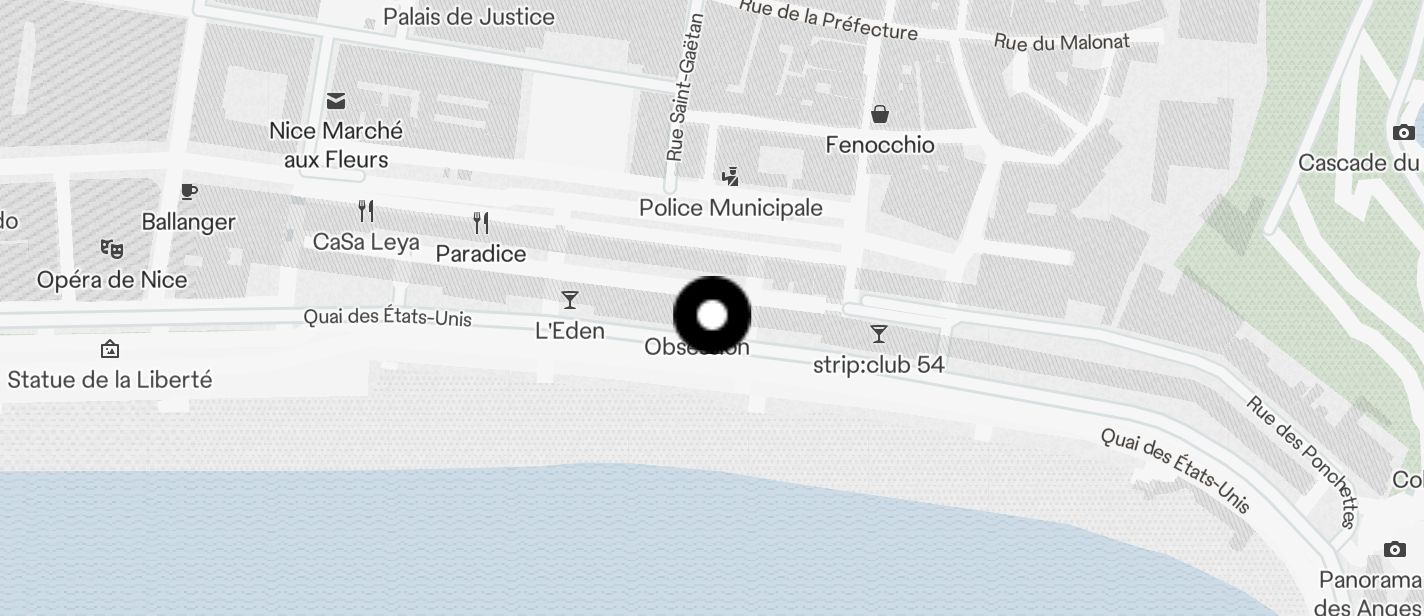Select the strip:club 54 place marker
This screenshot has width=1424, height=616.
pos(879,334)
